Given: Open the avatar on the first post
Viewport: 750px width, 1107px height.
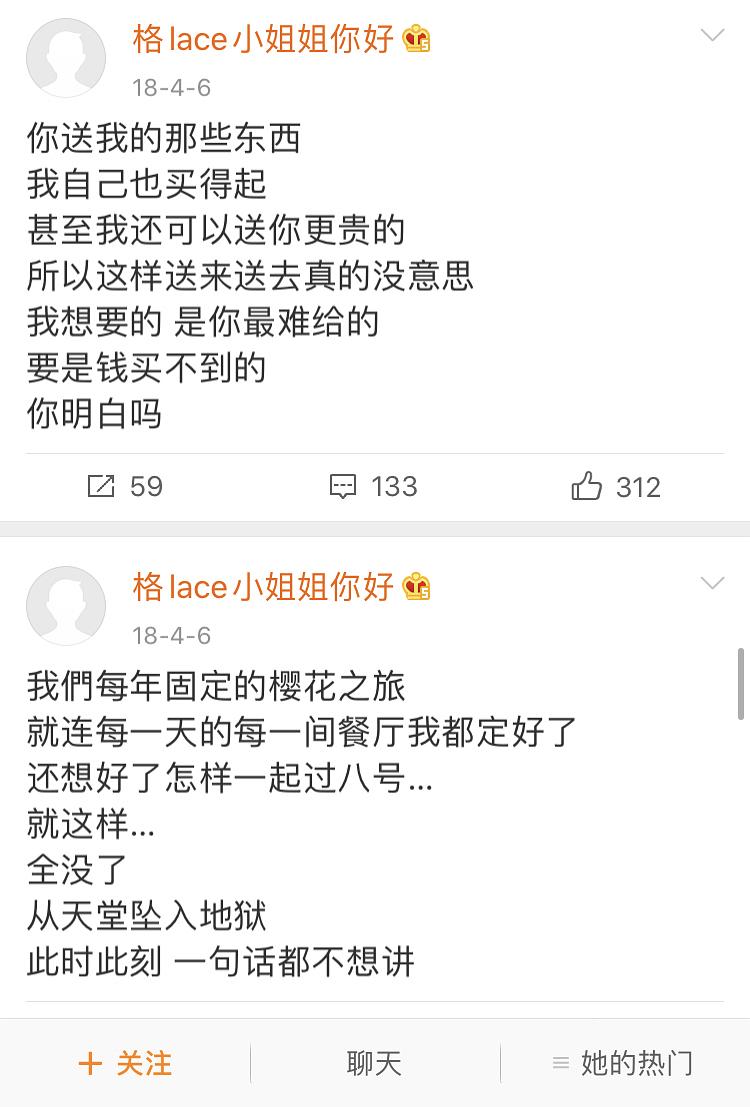Looking at the screenshot, I should 66,58.
